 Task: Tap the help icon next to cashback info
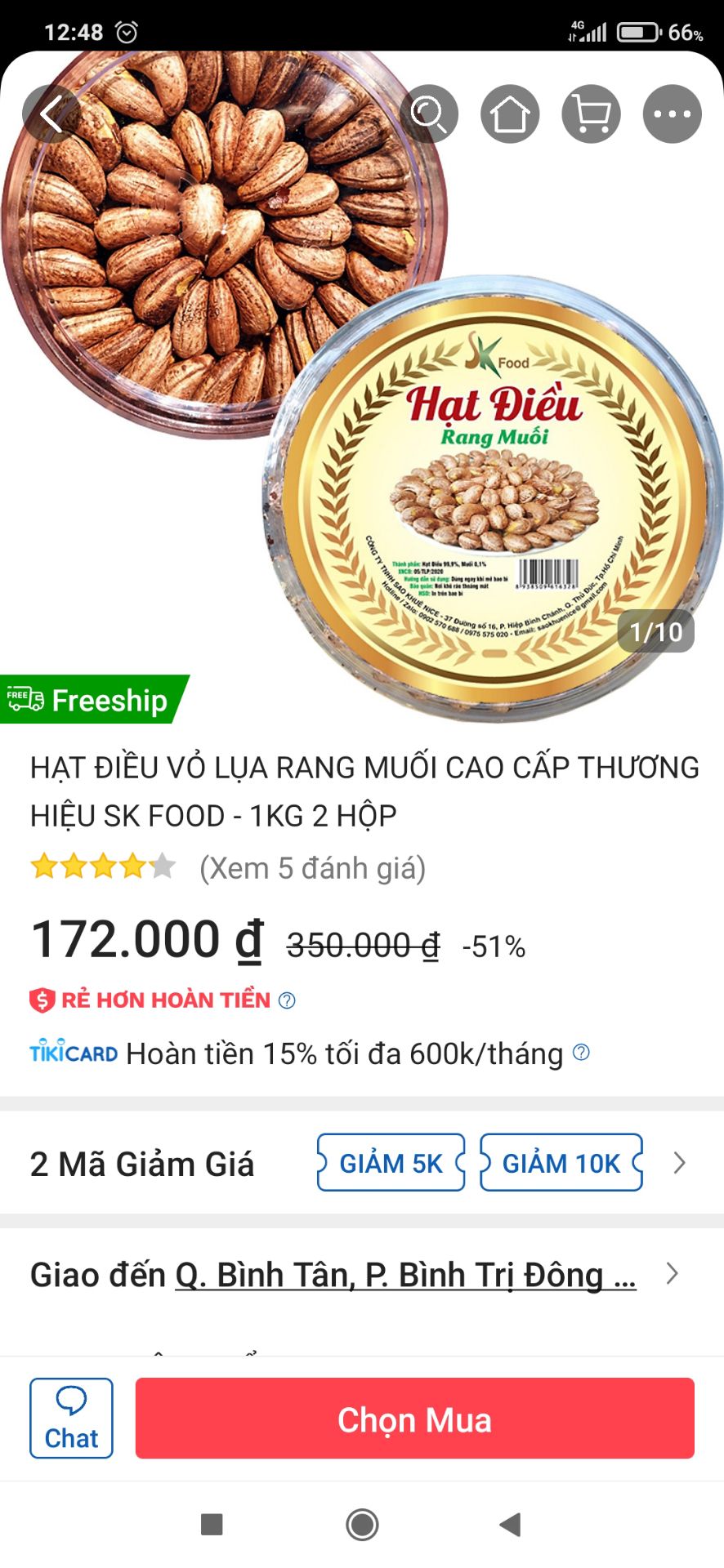point(583,1053)
